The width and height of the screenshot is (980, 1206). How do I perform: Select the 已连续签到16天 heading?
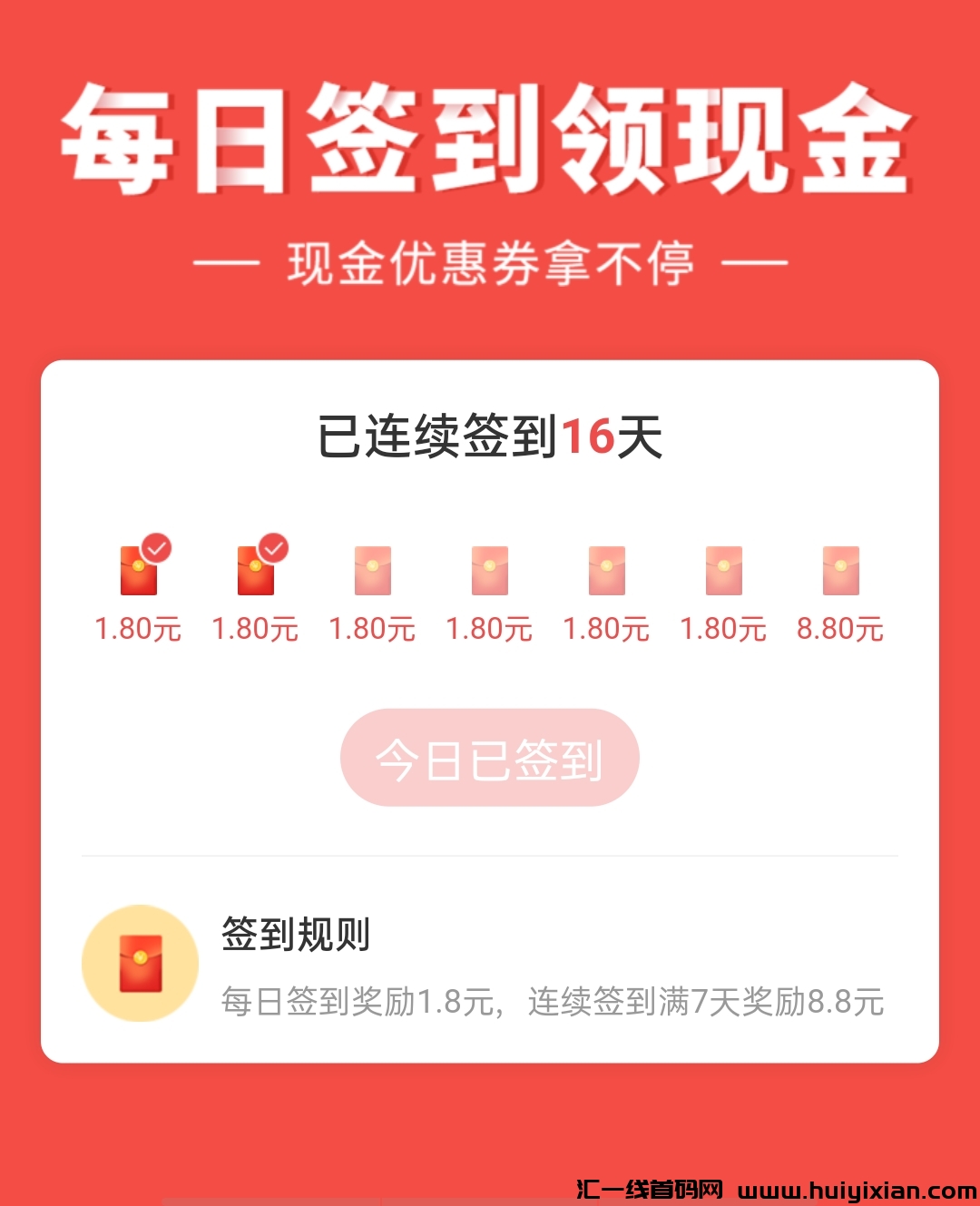pyautogui.click(x=488, y=437)
